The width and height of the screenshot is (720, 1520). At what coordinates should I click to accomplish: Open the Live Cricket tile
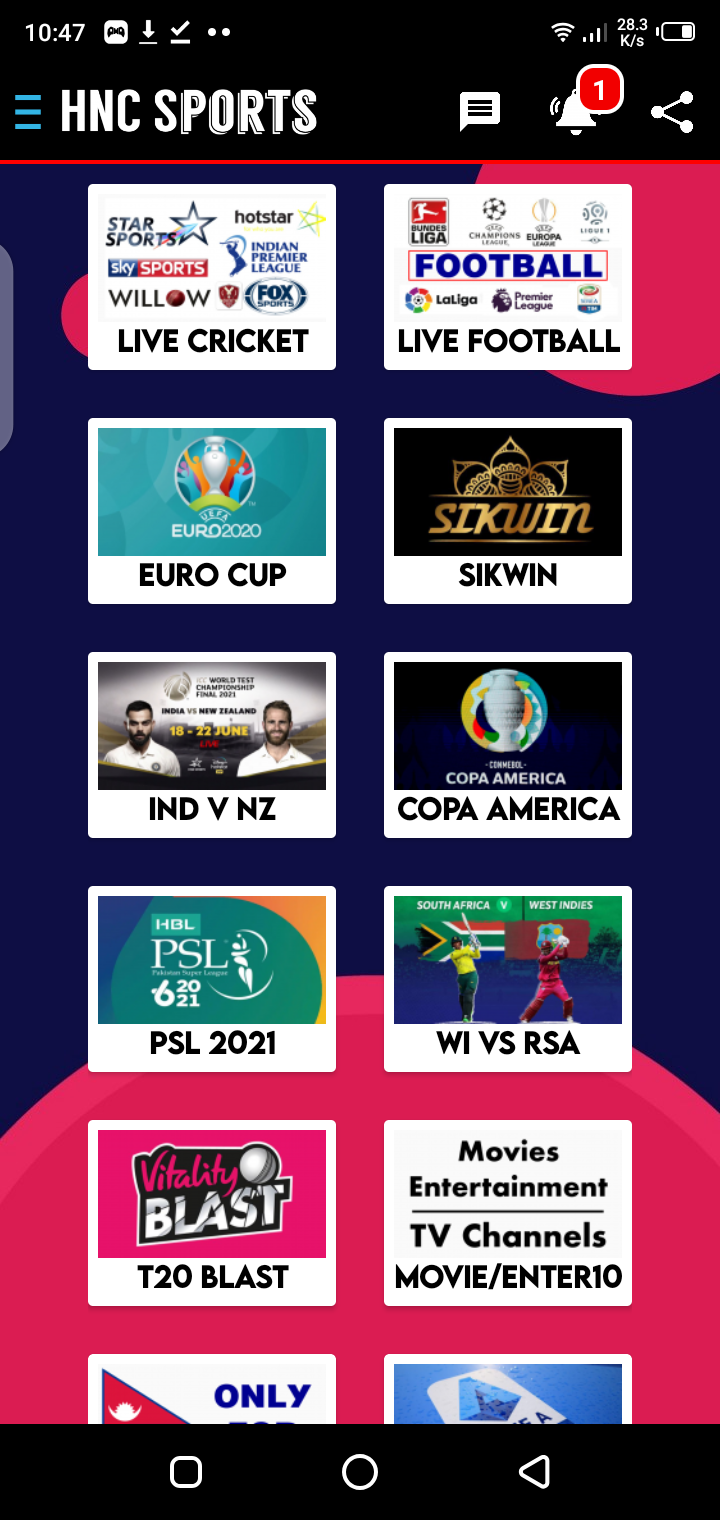click(x=212, y=277)
